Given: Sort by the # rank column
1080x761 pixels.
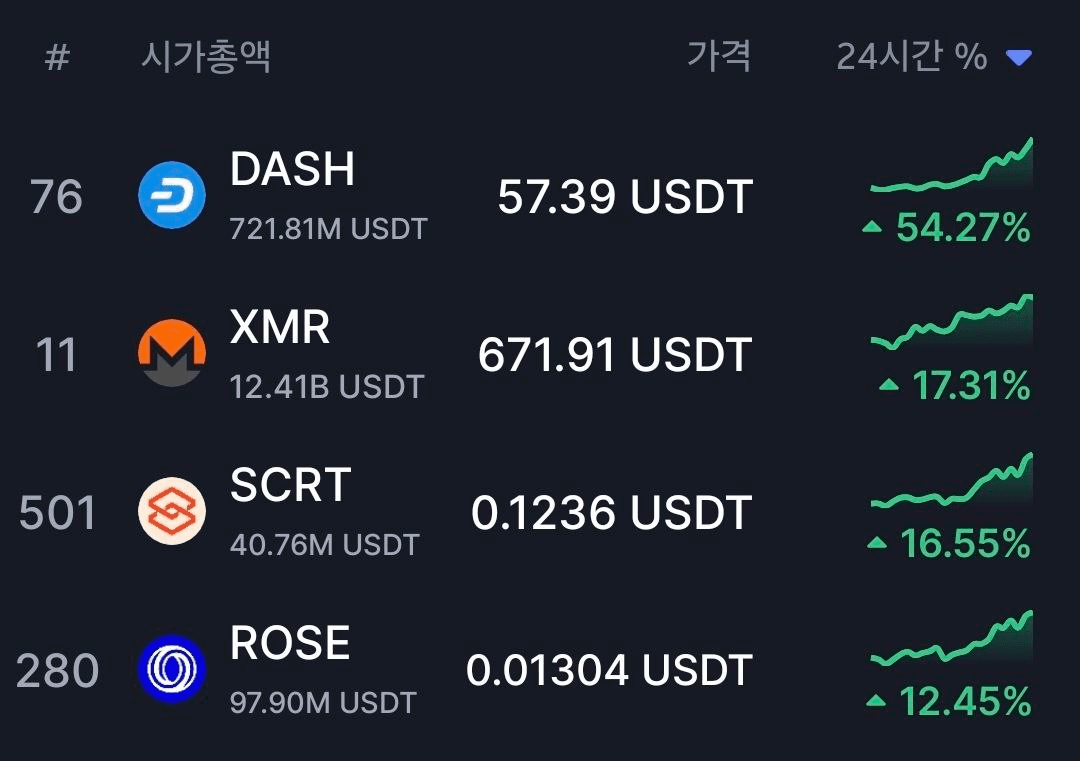Looking at the screenshot, I should (x=58, y=58).
